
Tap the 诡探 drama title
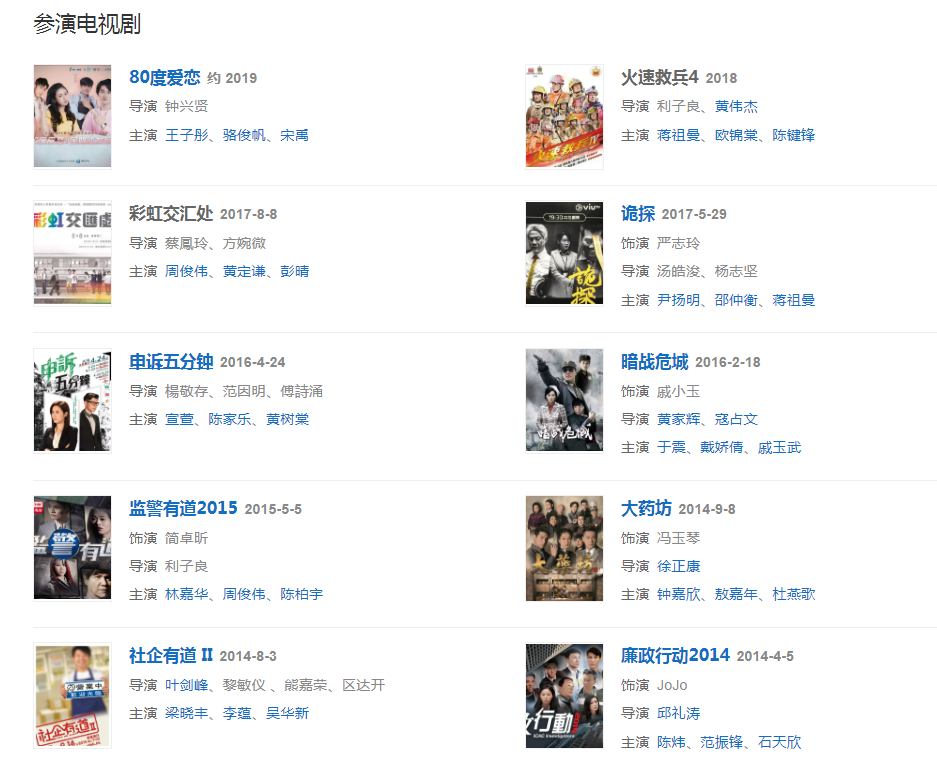(638, 213)
